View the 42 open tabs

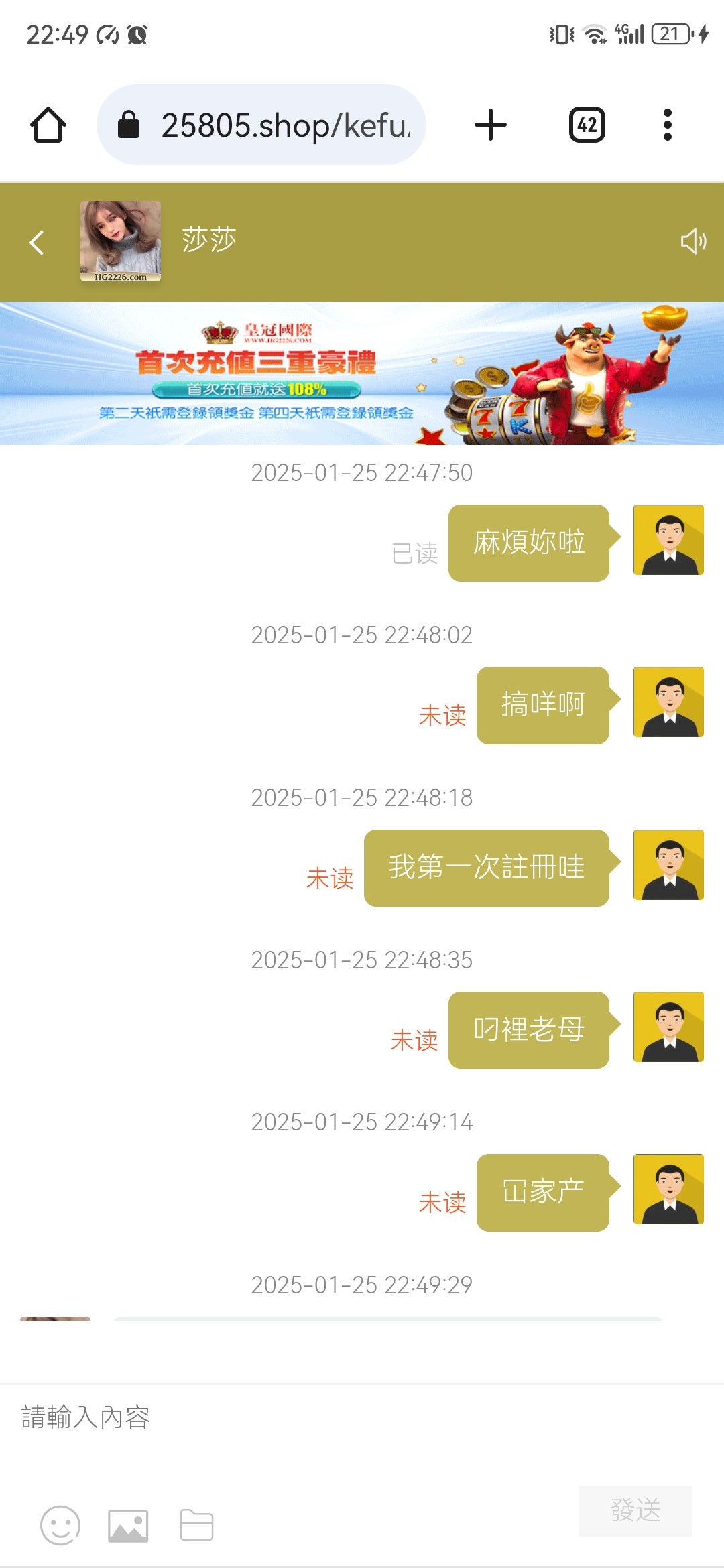click(x=587, y=125)
